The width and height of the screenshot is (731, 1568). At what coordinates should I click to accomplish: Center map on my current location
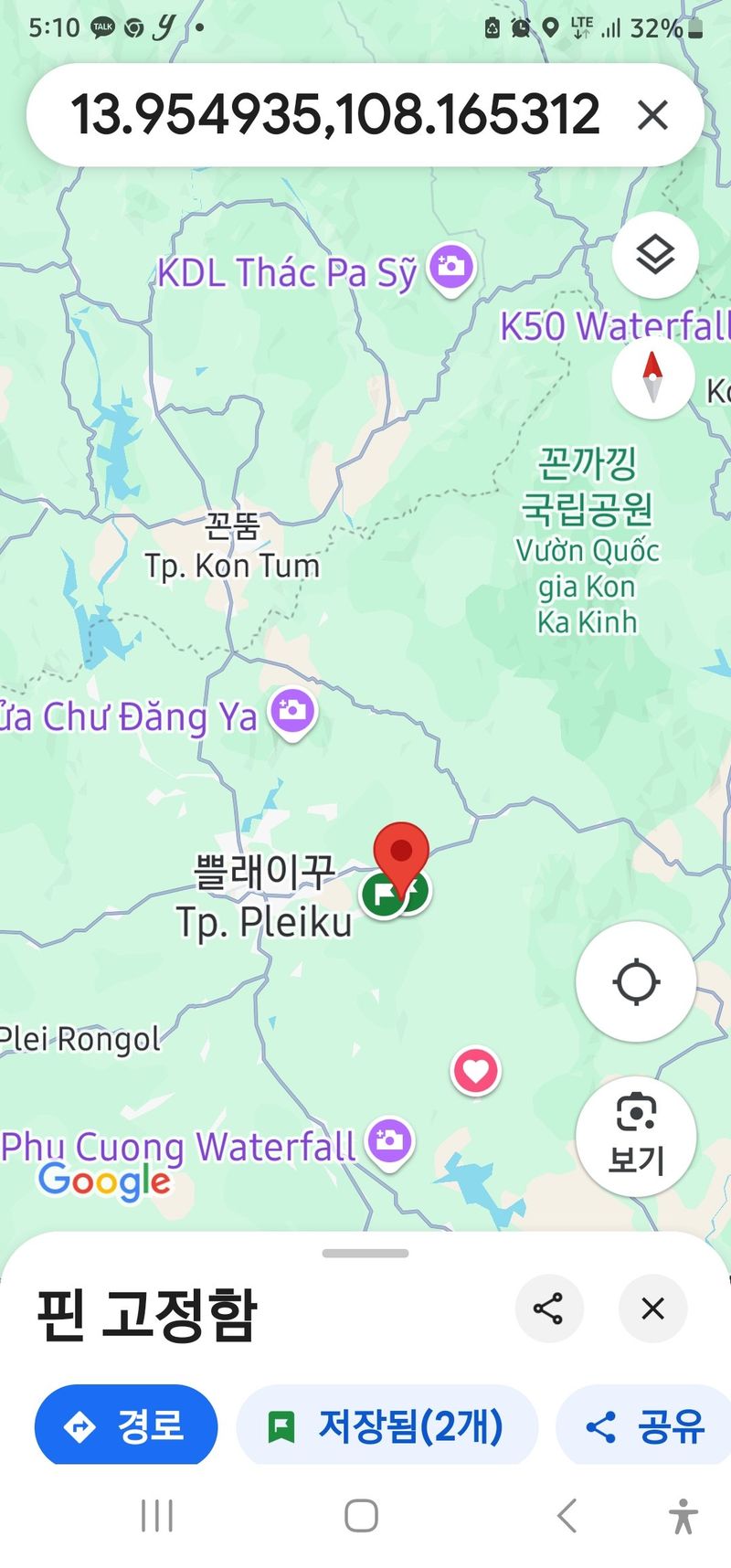coord(636,982)
